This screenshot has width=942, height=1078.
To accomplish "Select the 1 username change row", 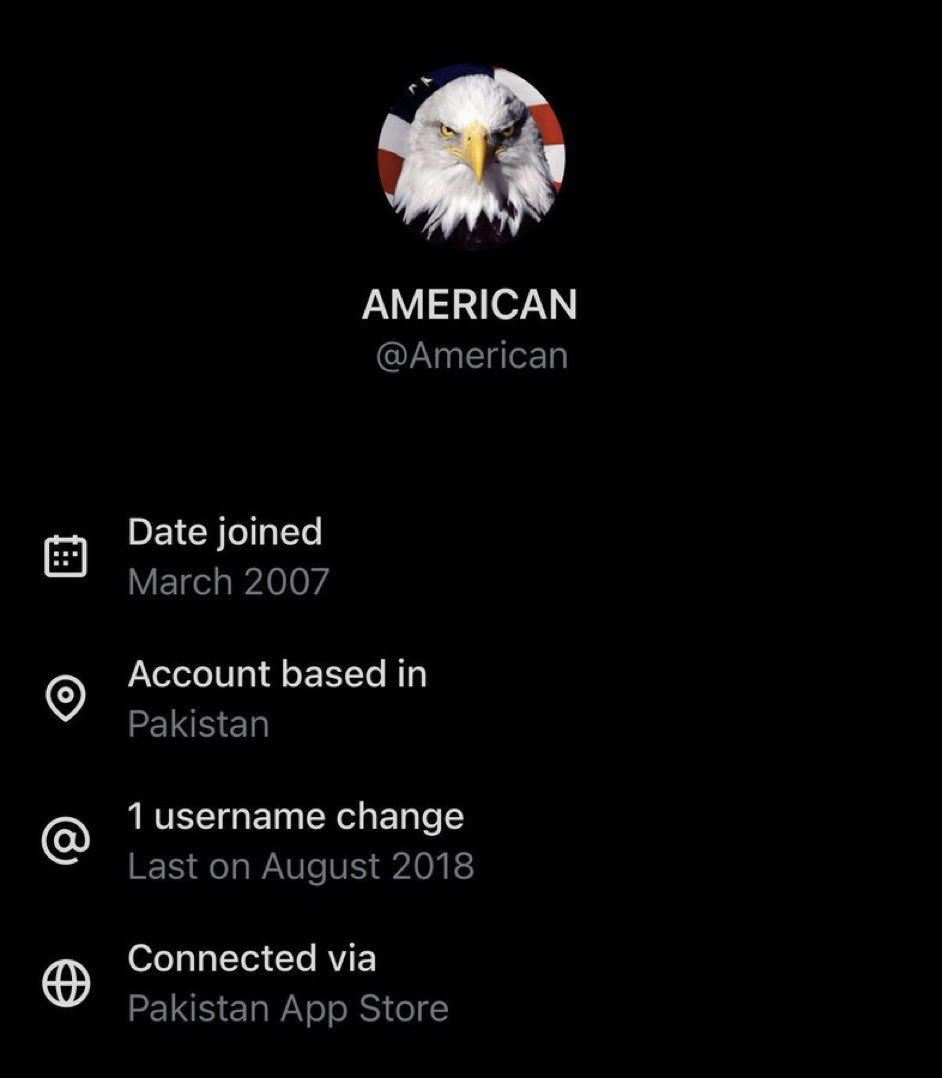I will (x=295, y=815).
